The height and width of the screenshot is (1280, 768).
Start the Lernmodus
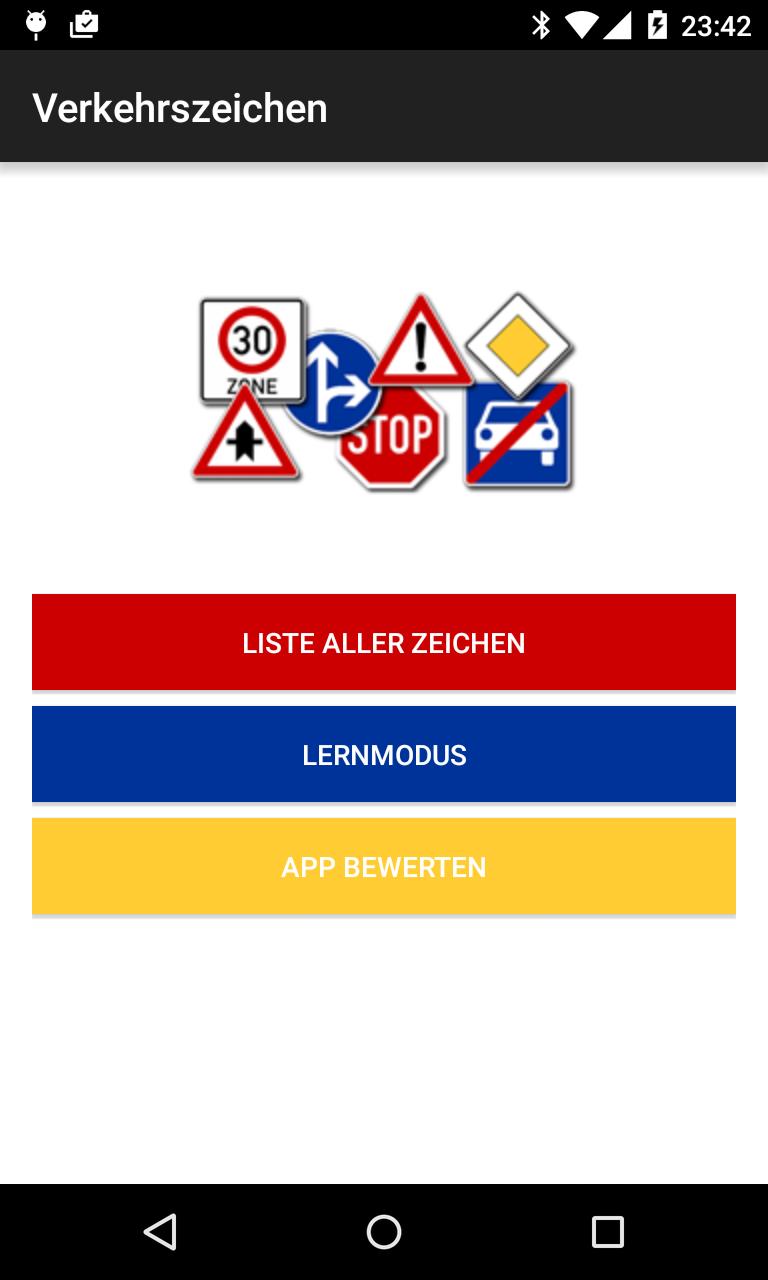click(384, 754)
